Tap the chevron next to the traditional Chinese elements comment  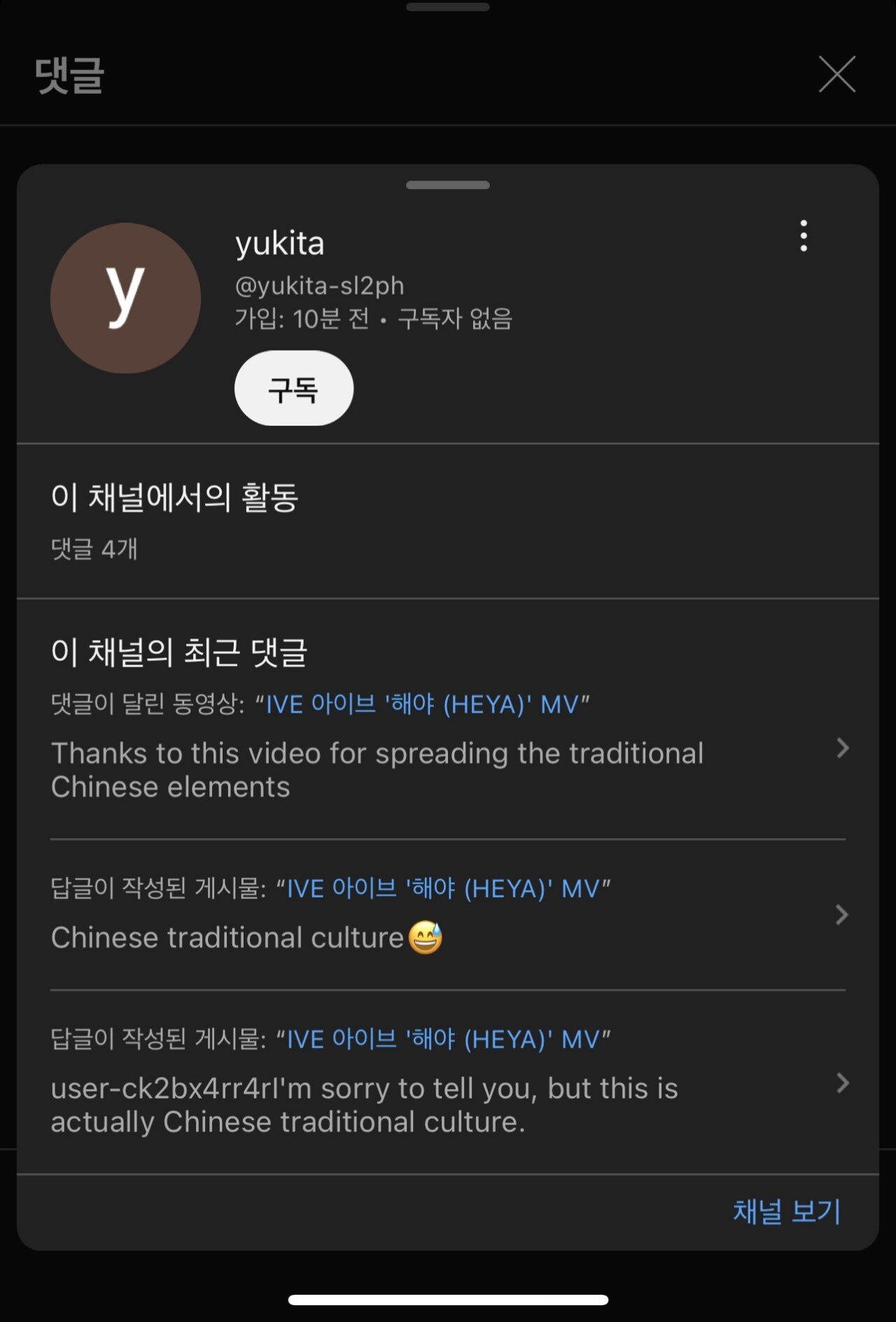[843, 748]
